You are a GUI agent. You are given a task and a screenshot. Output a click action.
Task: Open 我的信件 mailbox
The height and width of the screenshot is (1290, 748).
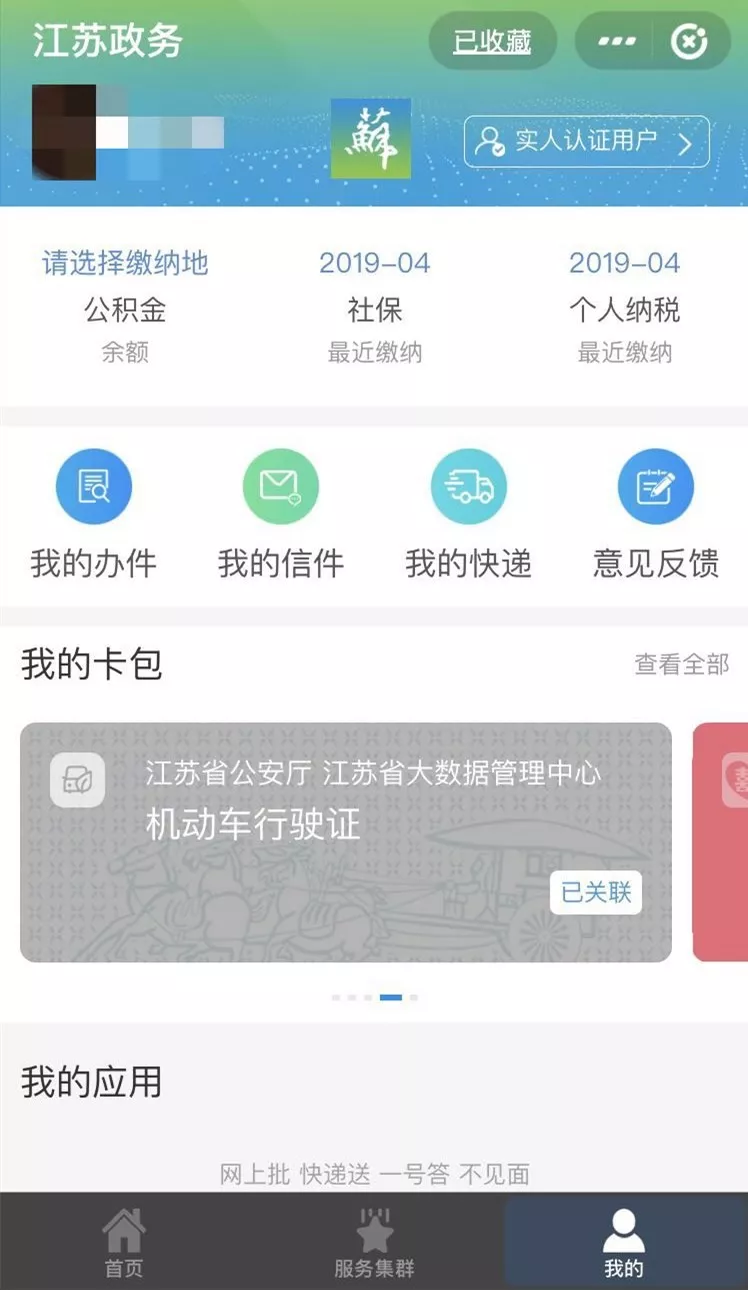point(281,516)
